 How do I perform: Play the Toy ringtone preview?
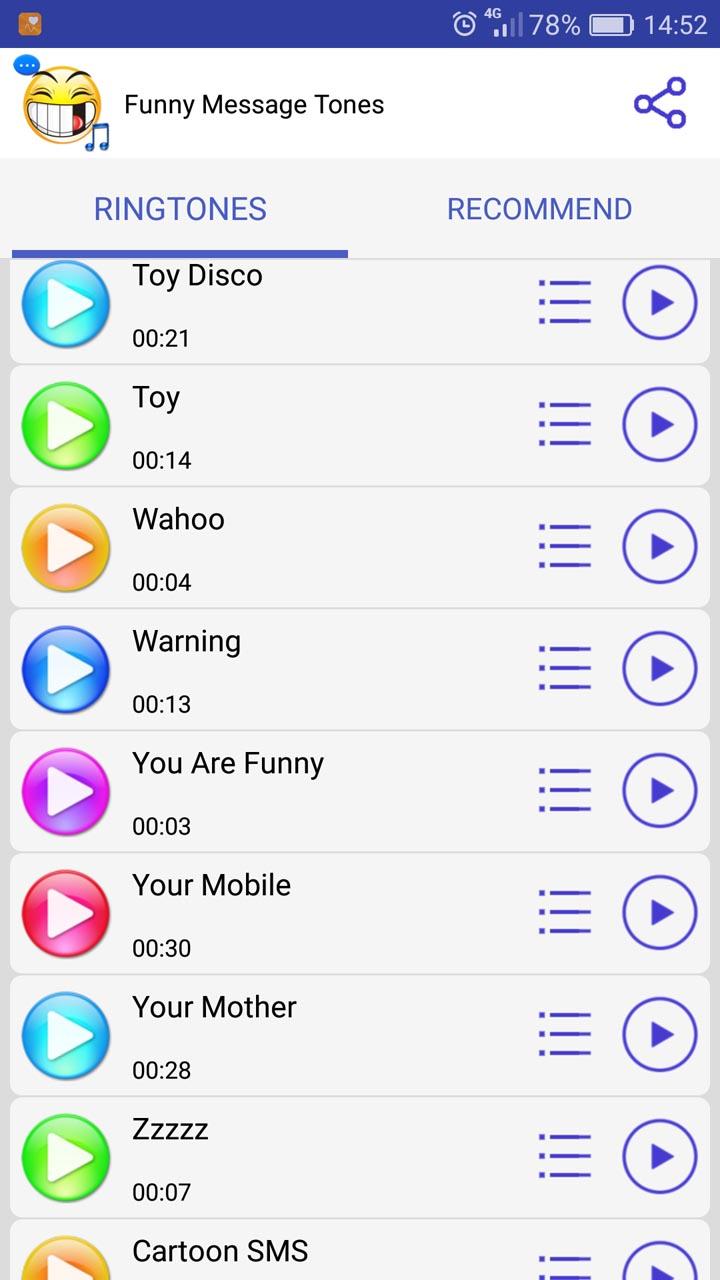pyautogui.click(x=65, y=425)
